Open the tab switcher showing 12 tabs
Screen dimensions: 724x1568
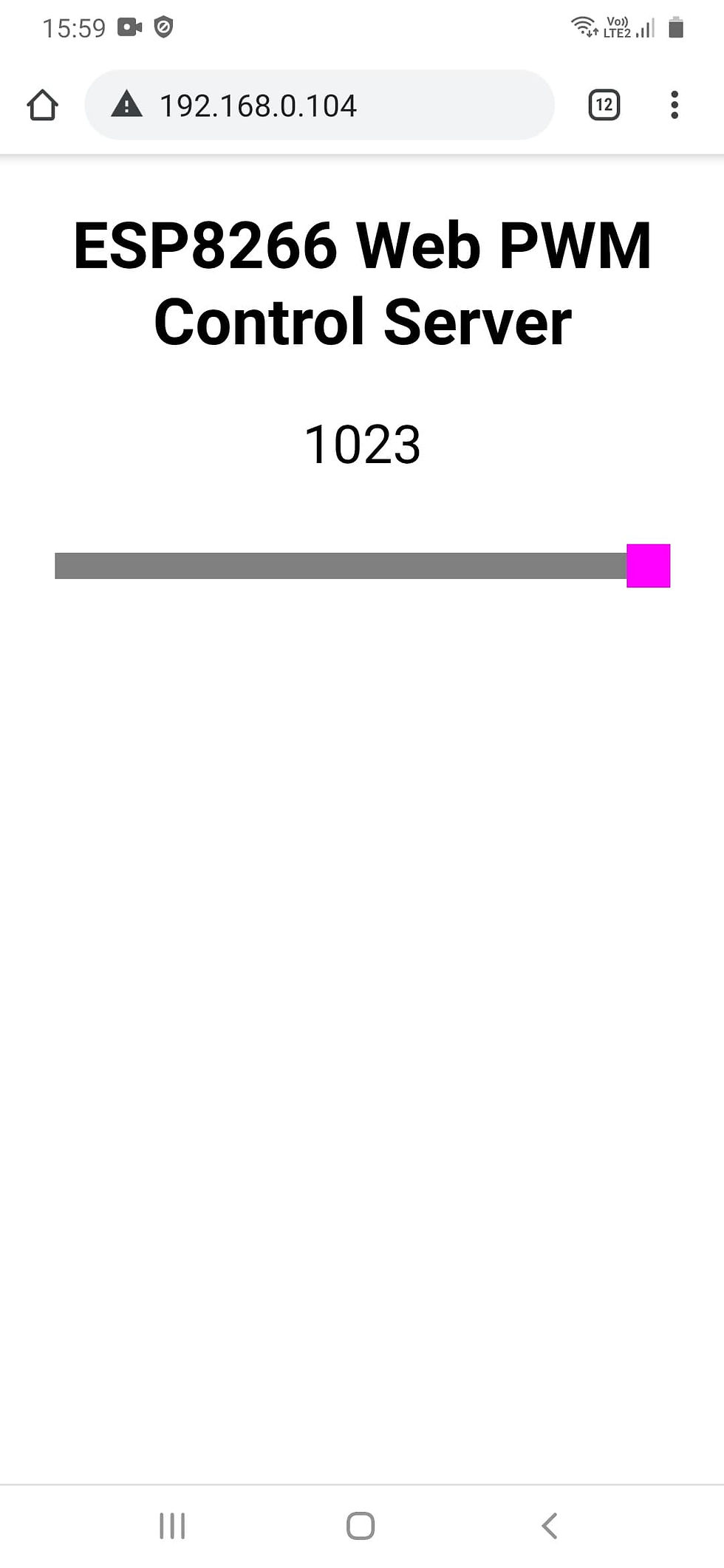[604, 105]
